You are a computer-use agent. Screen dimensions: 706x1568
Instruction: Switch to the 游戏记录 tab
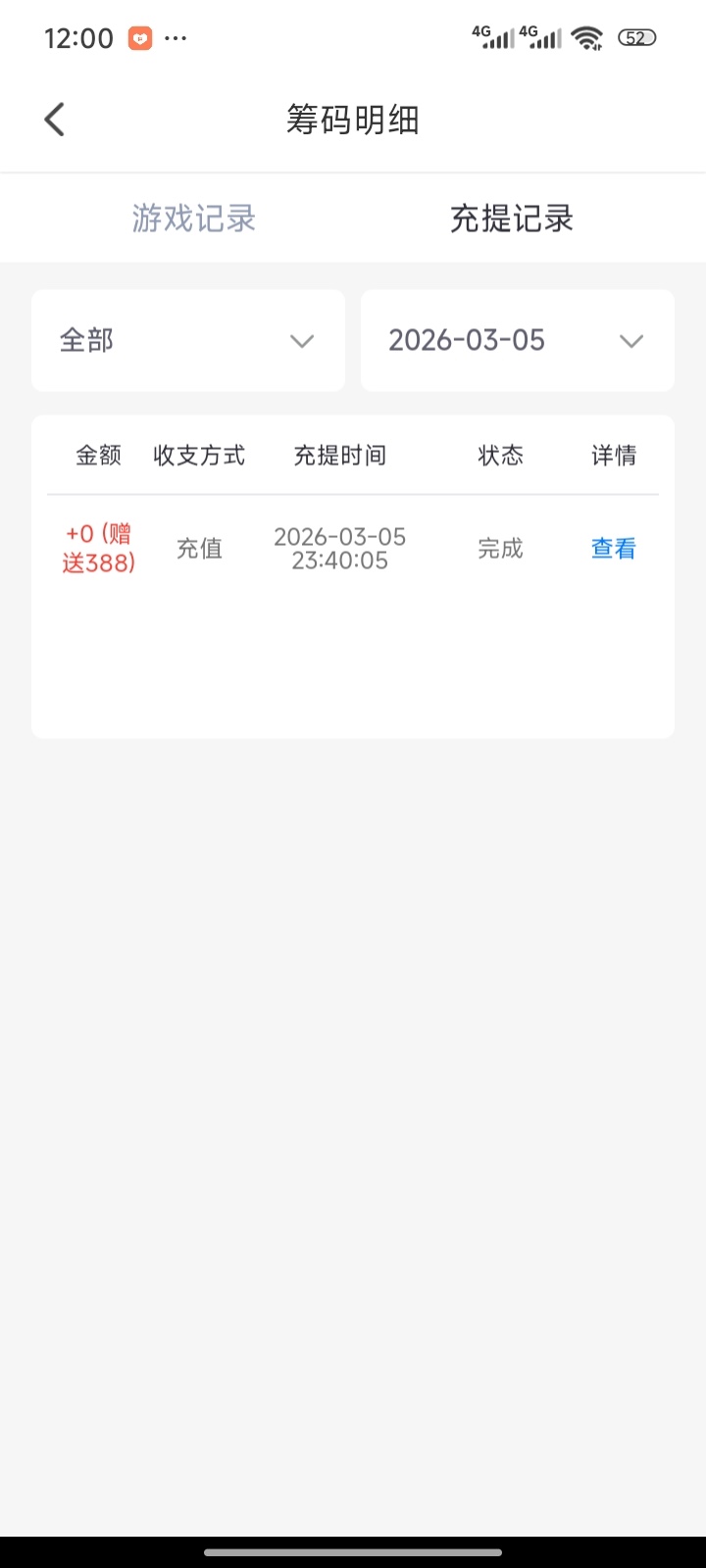(x=194, y=219)
